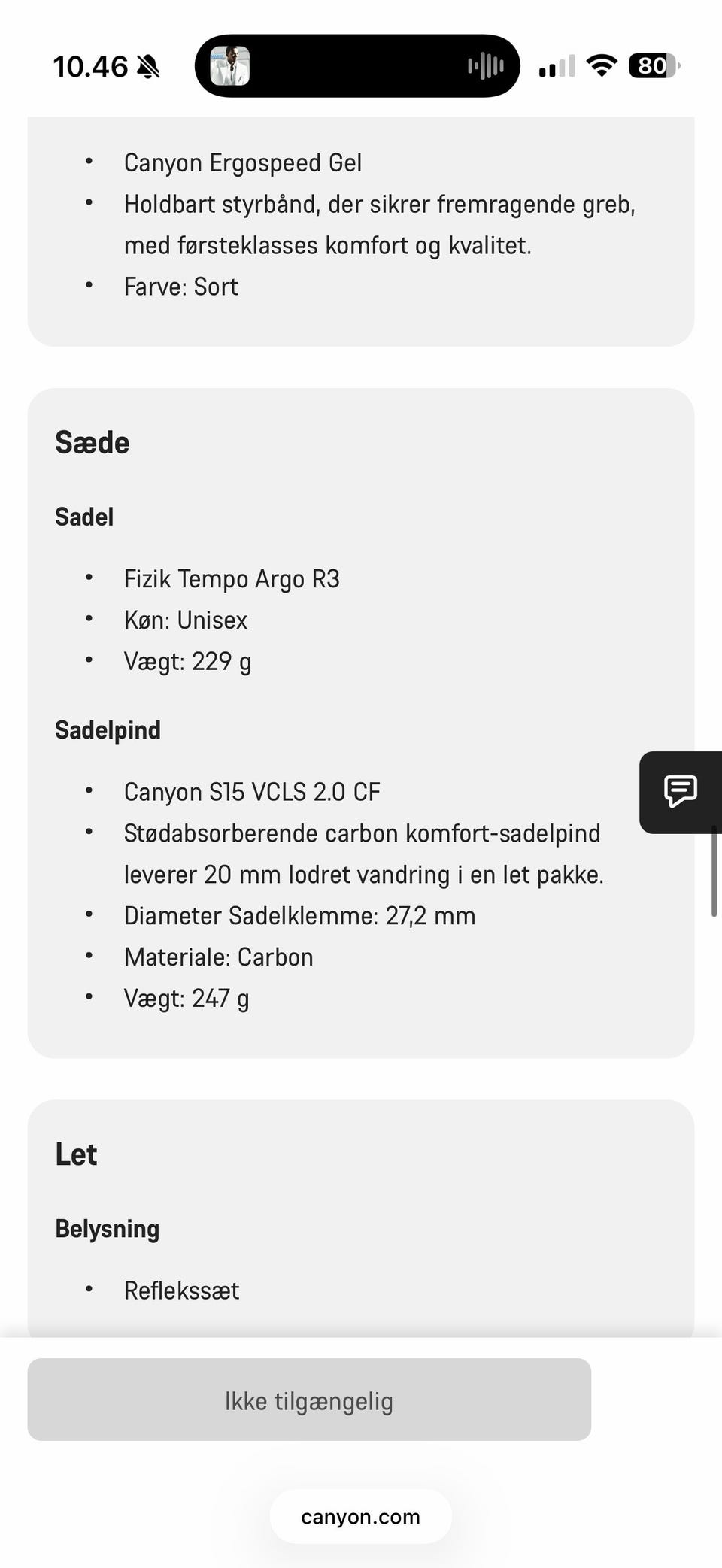Tap the Canyon S15 VCLS 2.0 CF entry
The image size is (722, 1568).
pyautogui.click(x=251, y=790)
